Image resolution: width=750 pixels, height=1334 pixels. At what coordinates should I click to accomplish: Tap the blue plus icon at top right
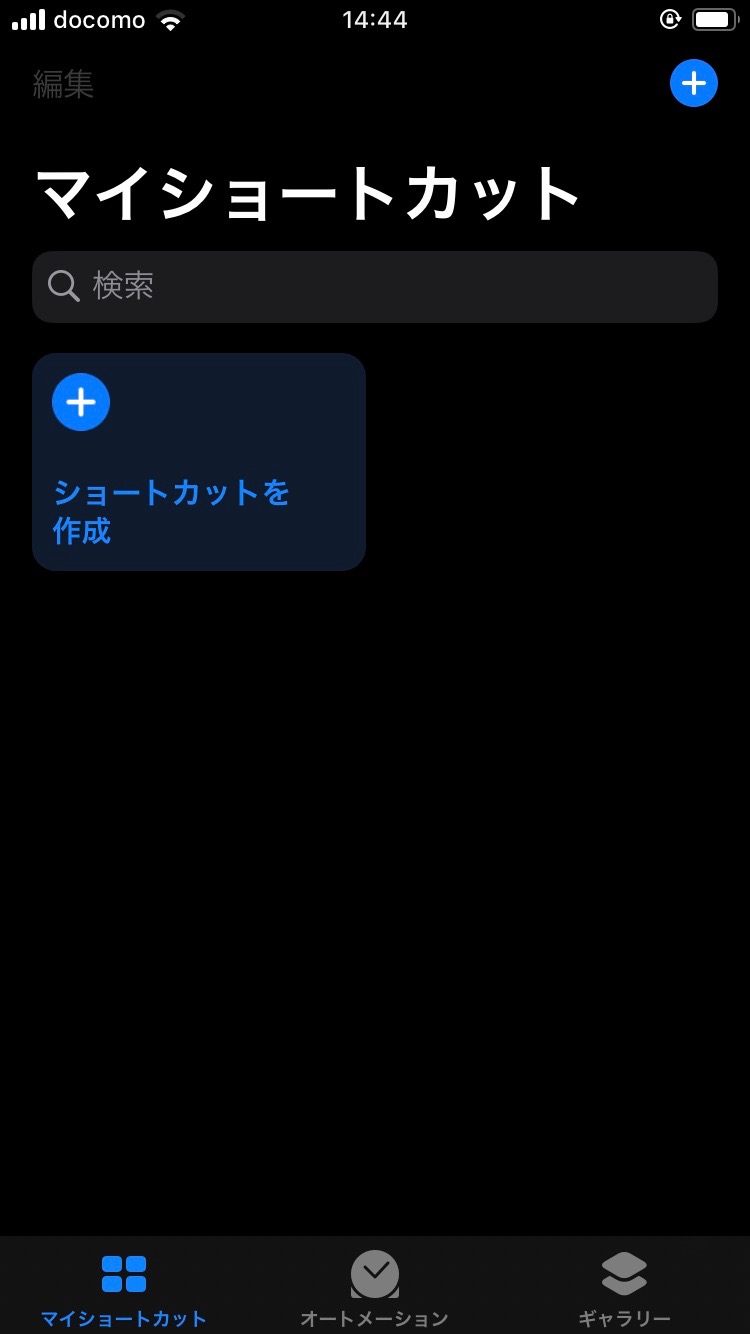click(x=693, y=83)
